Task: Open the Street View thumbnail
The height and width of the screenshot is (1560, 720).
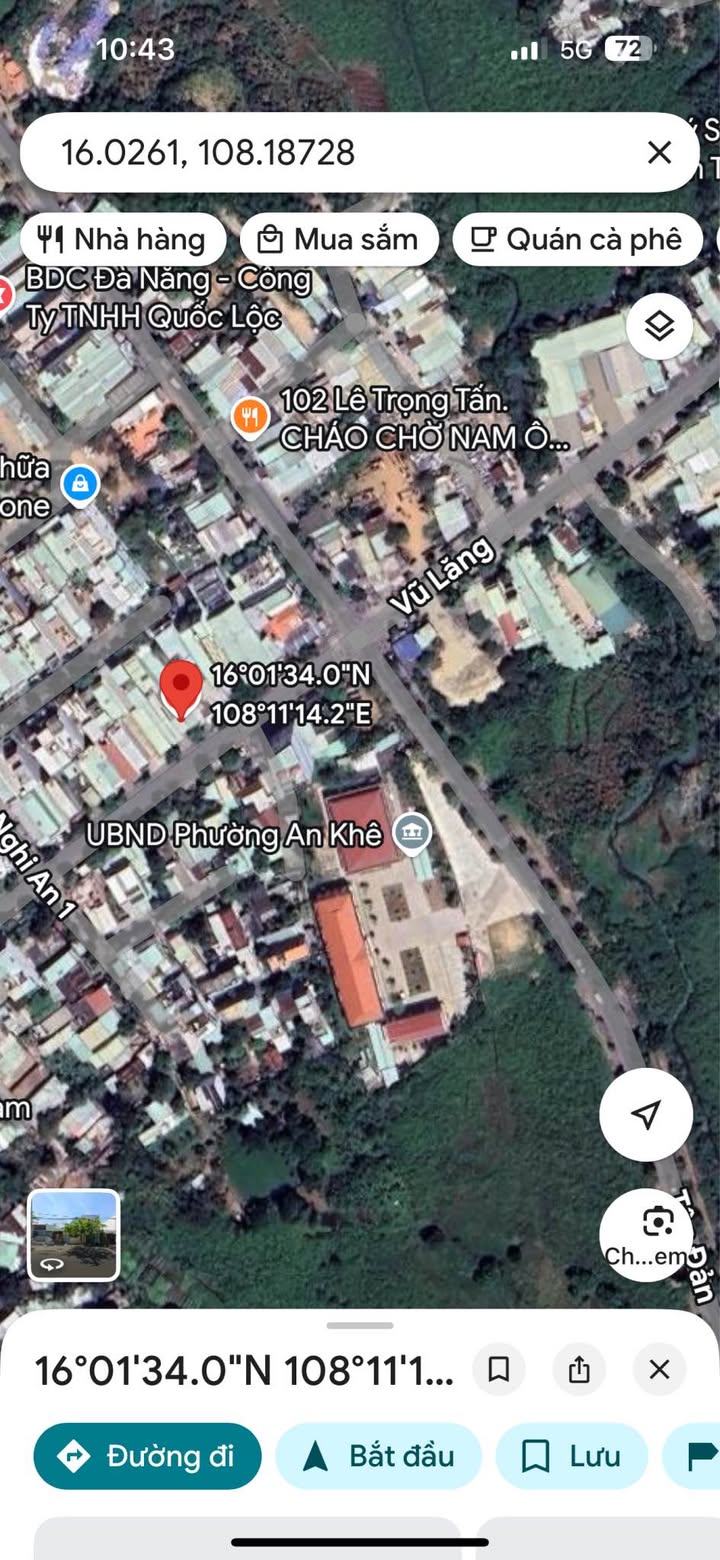Action: 74,1235
